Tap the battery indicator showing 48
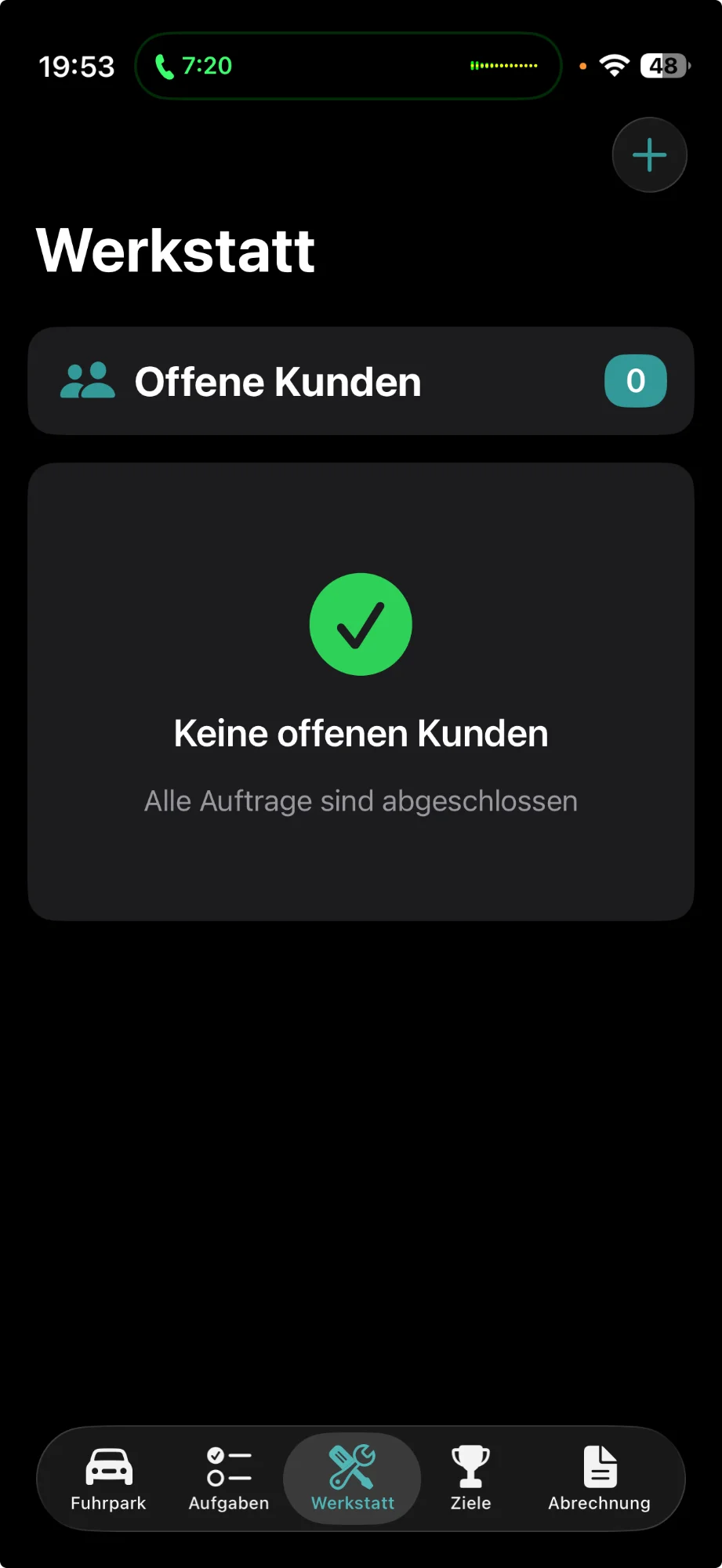The height and width of the screenshot is (1568, 722). (x=663, y=66)
